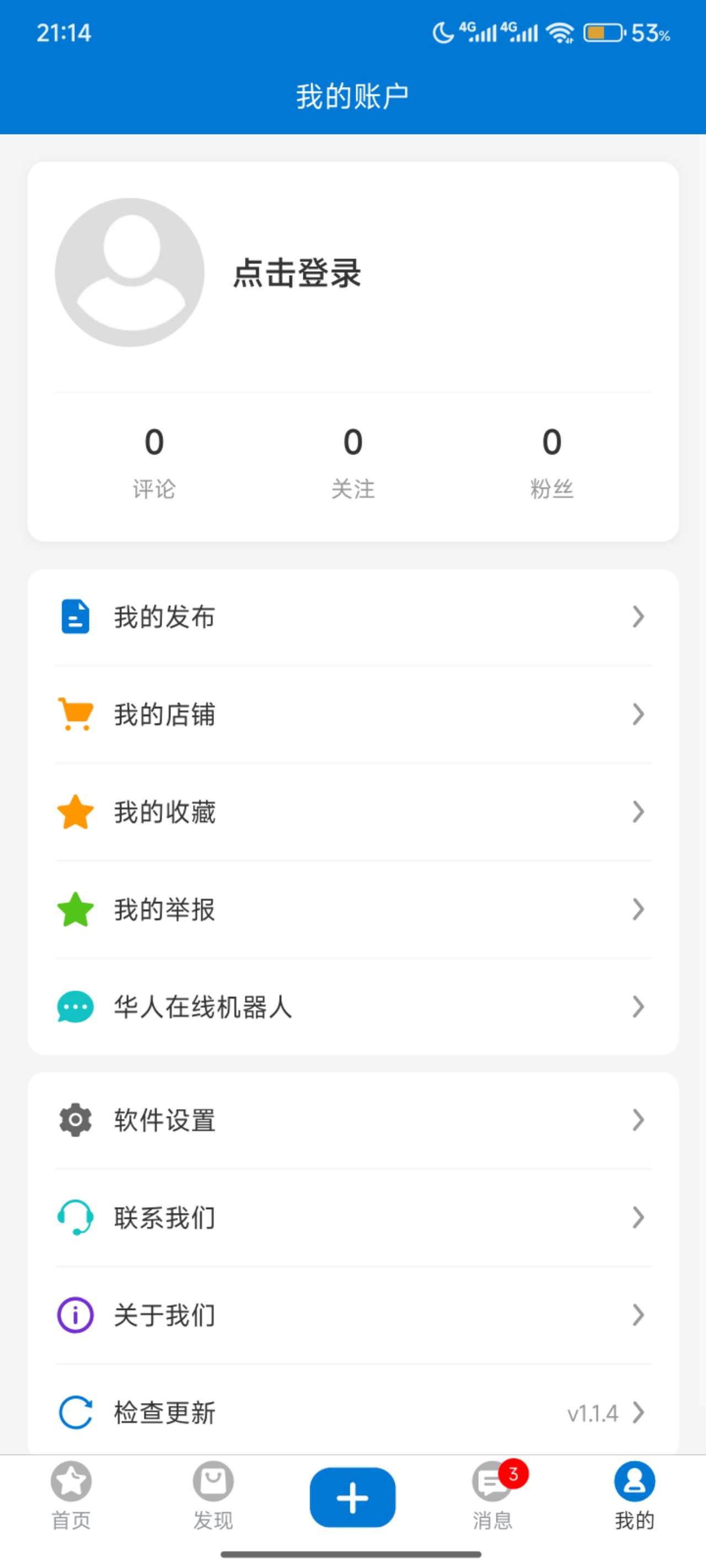This screenshot has height=1568, width=706.
Task: Expand the 我的店铺 chevron
Action: 637,715
